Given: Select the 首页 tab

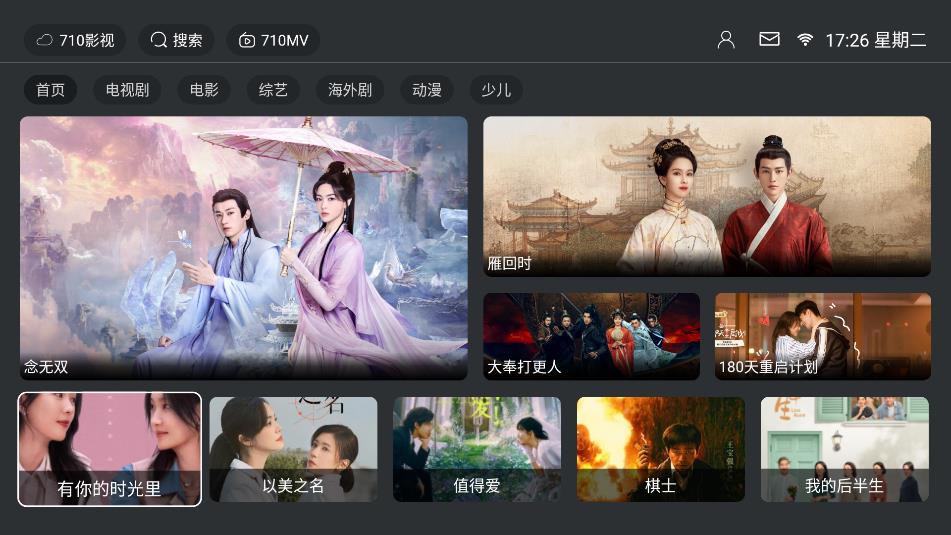Looking at the screenshot, I should 50,90.
